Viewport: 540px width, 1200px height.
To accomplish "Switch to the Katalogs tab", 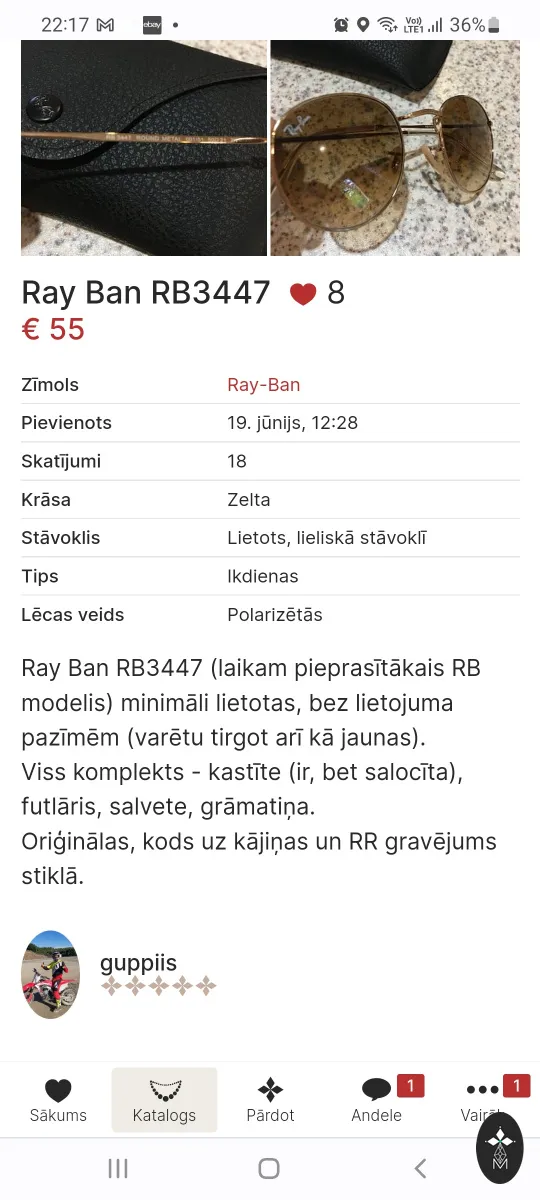I will click(x=164, y=1100).
